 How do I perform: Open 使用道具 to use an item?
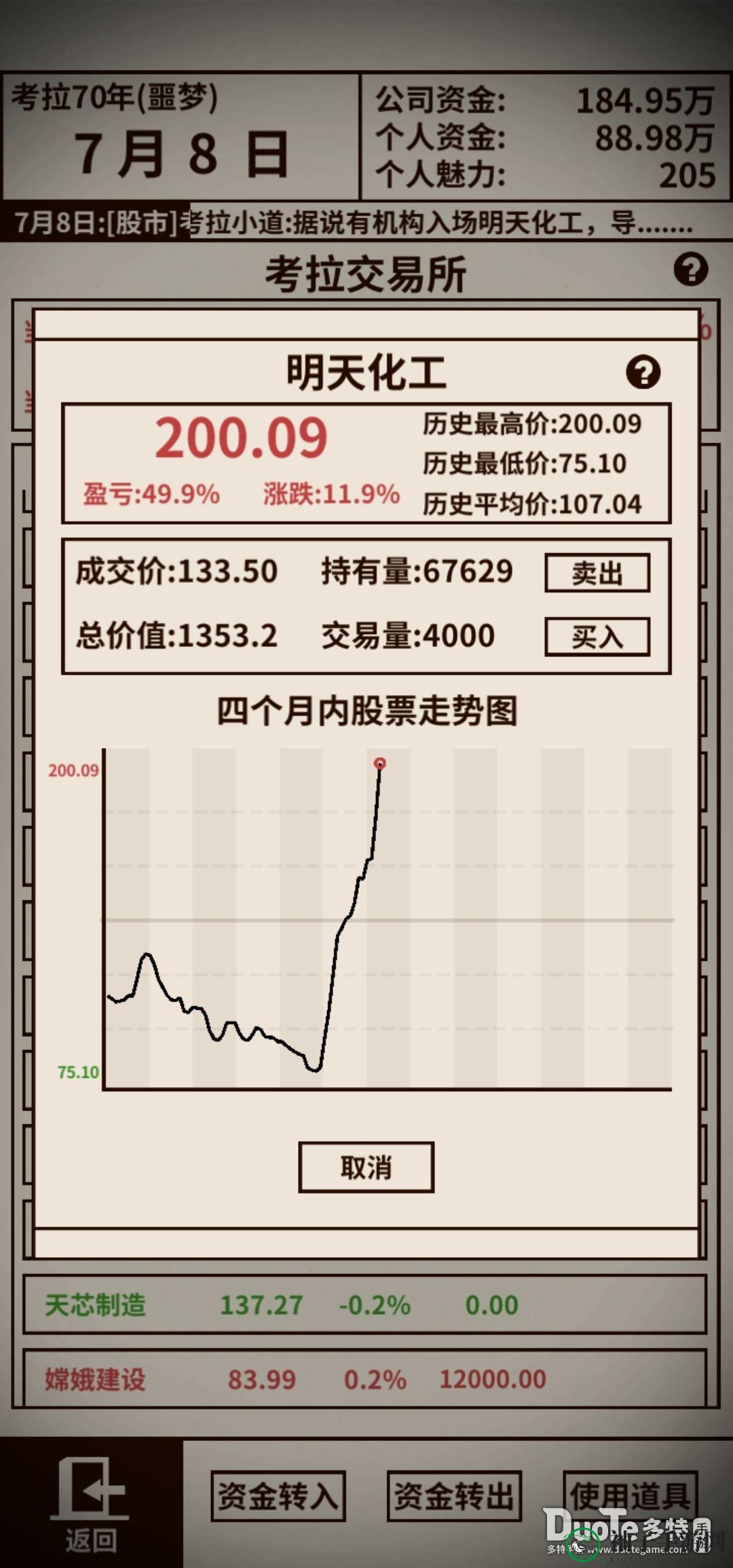tap(631, 1496)
